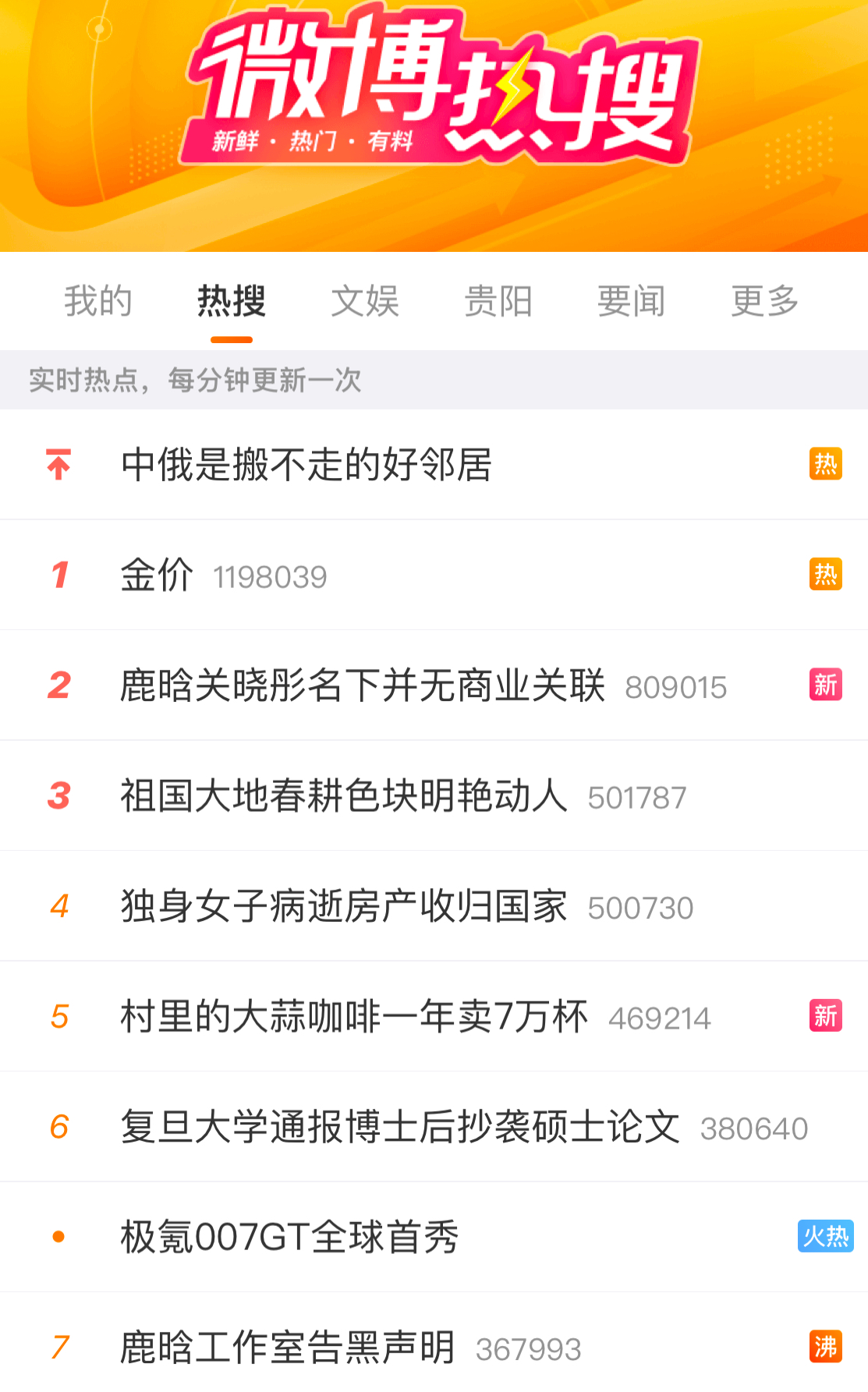Open topic 独身女子病逝房产收归国家
868x1392 pixels.
434,906
